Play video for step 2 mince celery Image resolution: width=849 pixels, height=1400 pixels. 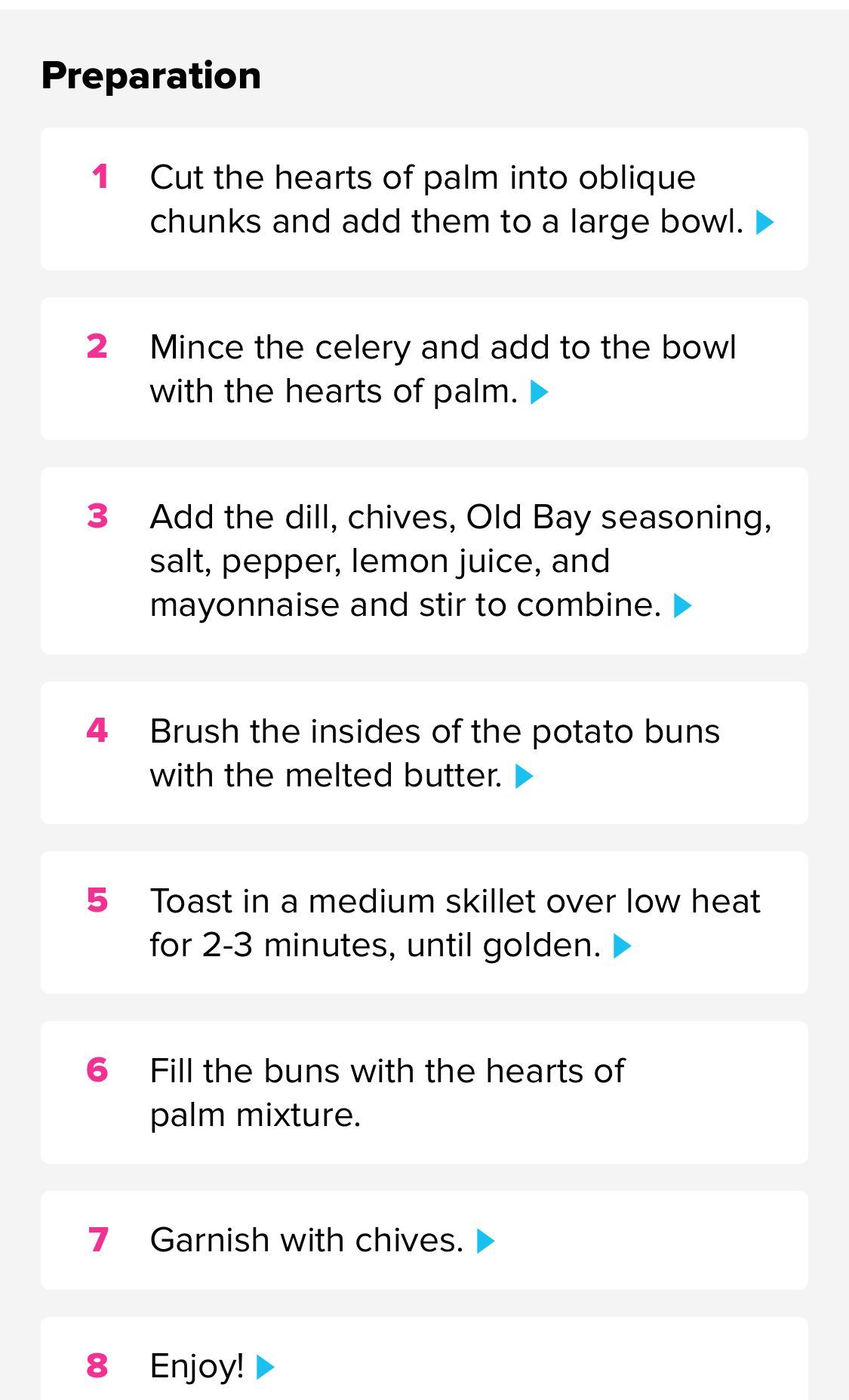(539, 392)
